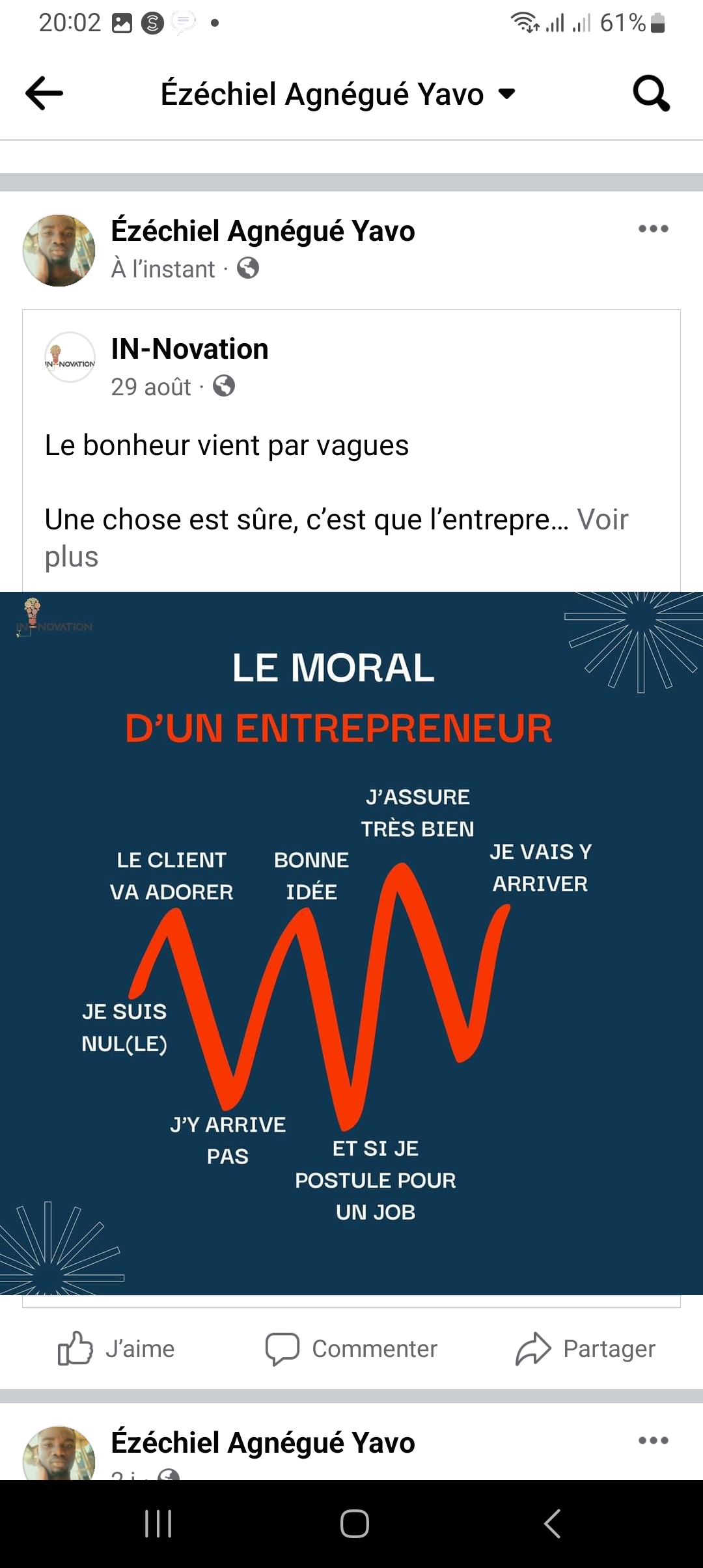The height and width of the screenshot is (1568, 703).
Task: Open Ézéchiel Agnégué Yavo's profile picture
Action: tap(59, 251)
